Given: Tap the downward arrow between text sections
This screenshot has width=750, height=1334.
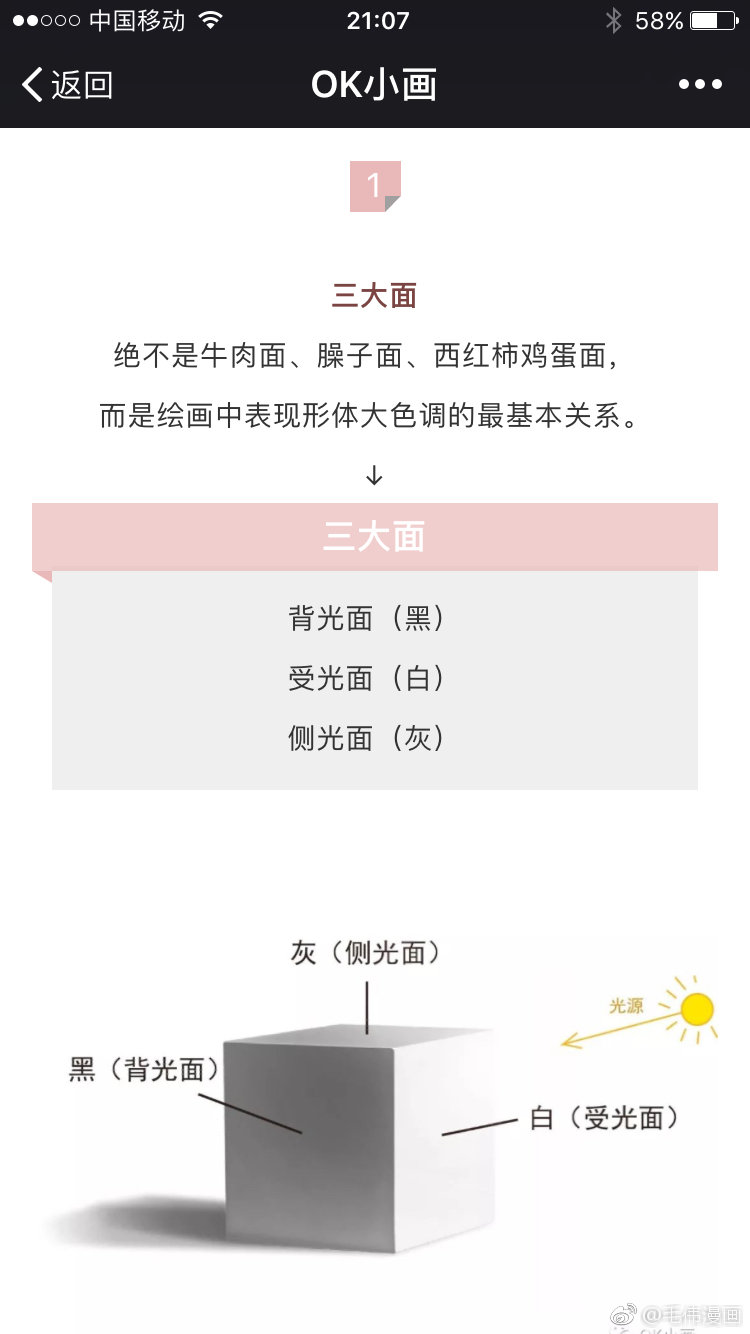Looking at the screenshot, I should pos(374,475).
